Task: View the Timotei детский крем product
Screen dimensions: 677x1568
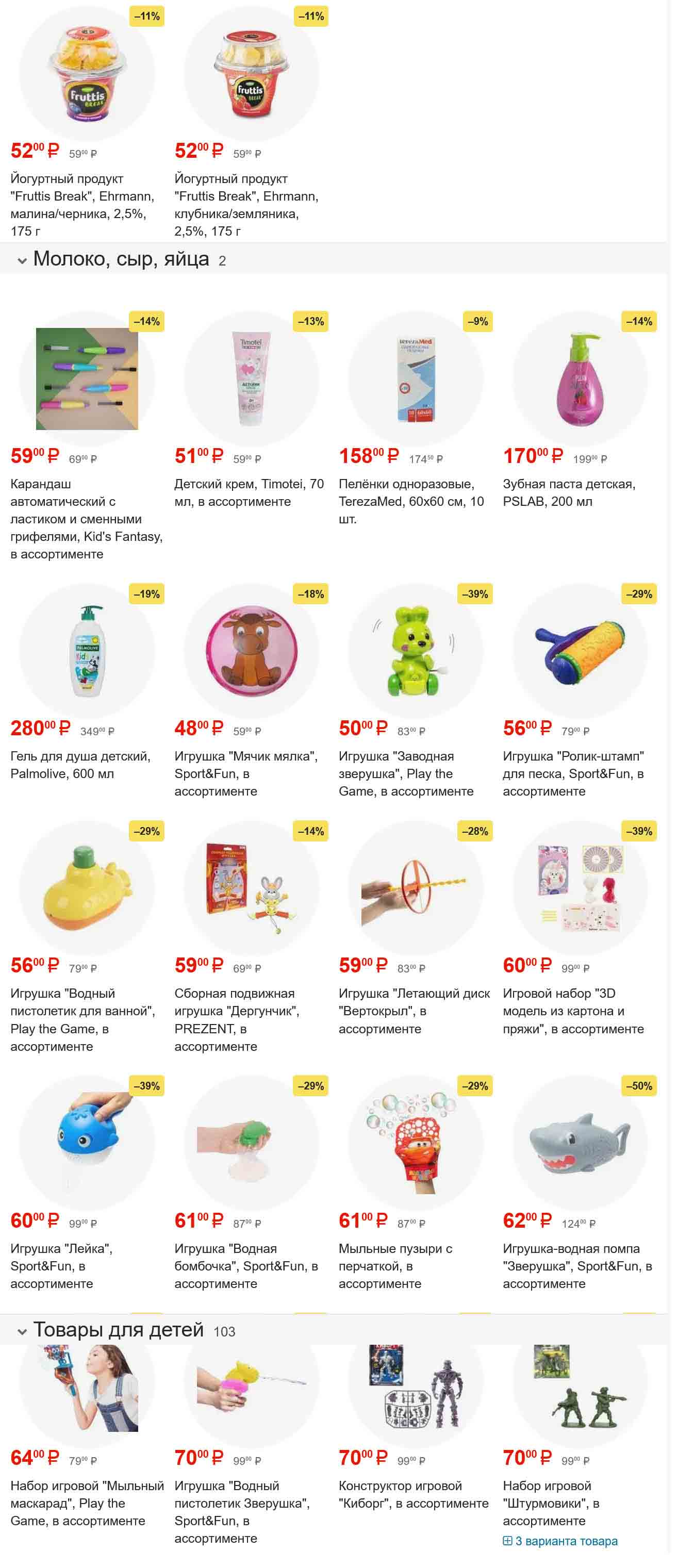Action: point(250,378)
